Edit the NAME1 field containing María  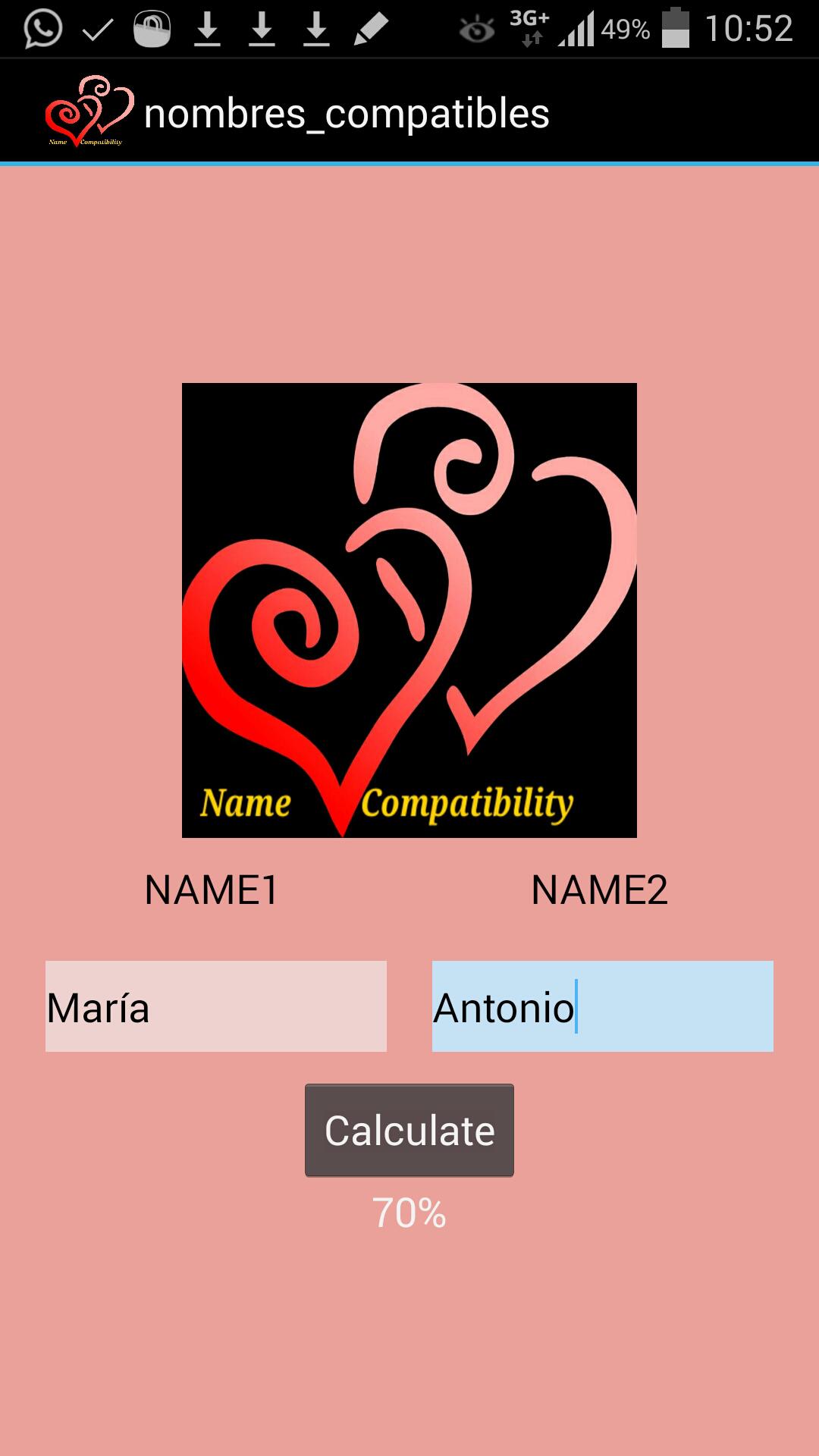click(x=216, y=1006)
